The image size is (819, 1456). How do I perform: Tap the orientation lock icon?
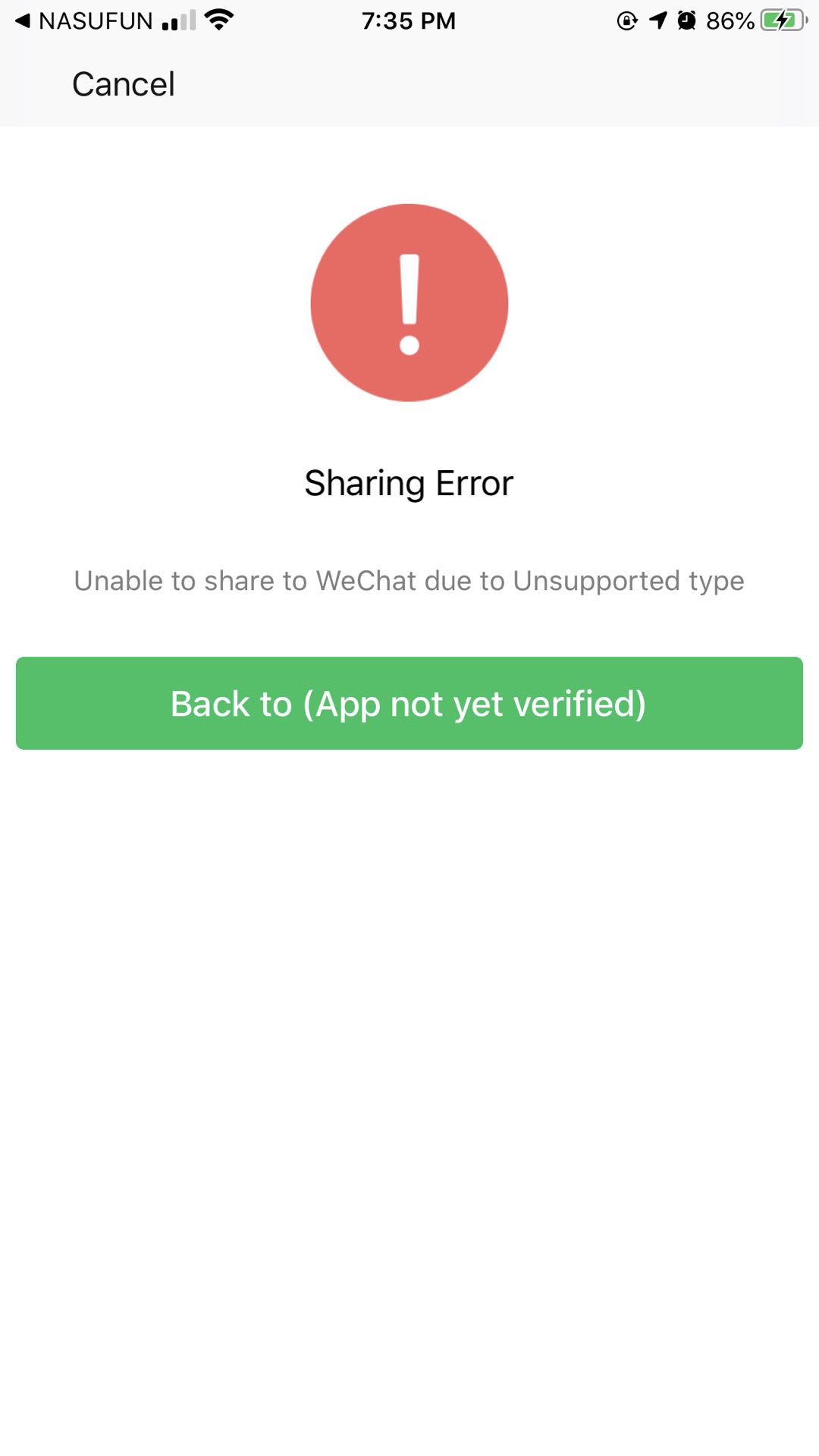626,20
